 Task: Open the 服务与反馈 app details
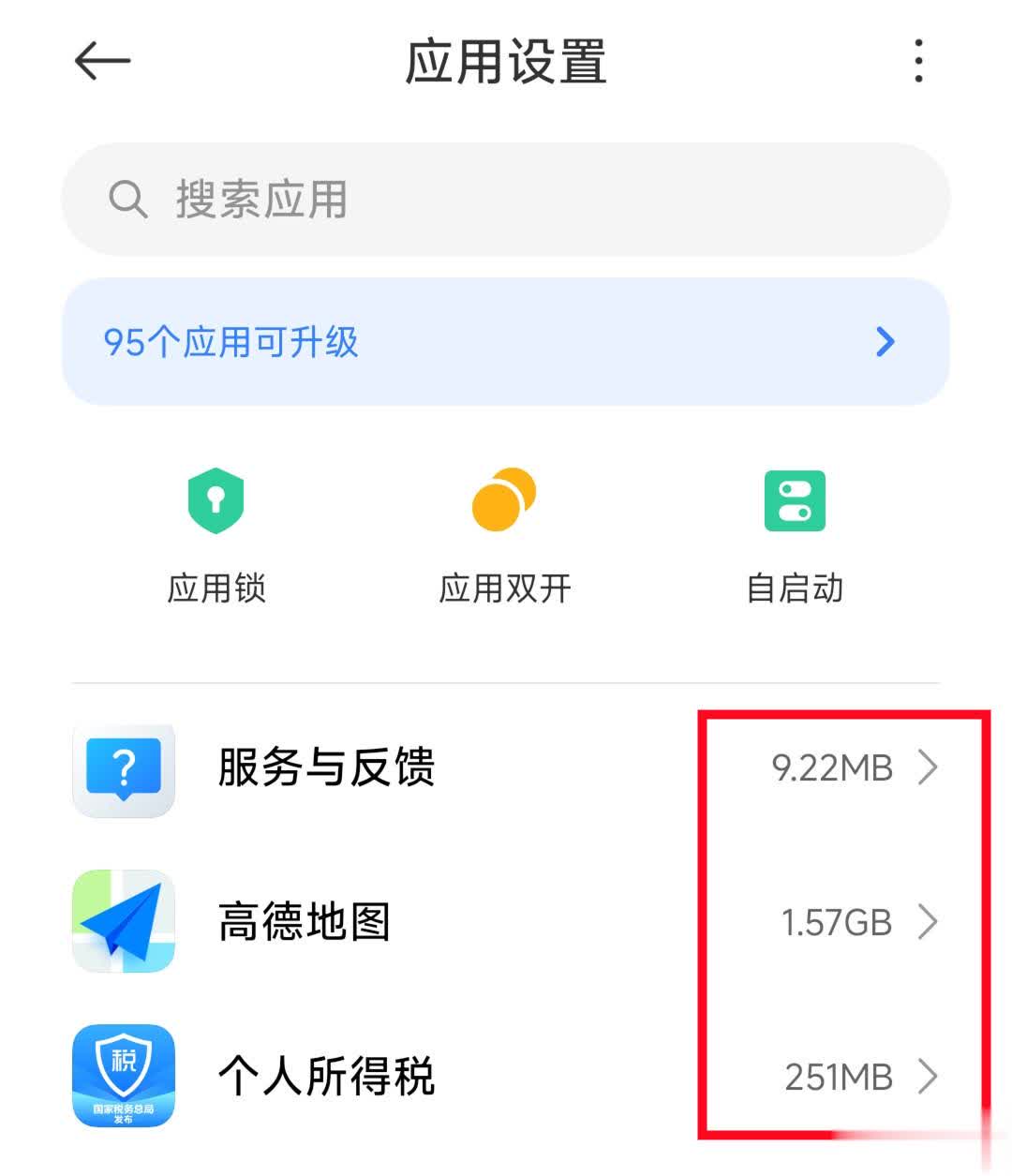point(506,768)
